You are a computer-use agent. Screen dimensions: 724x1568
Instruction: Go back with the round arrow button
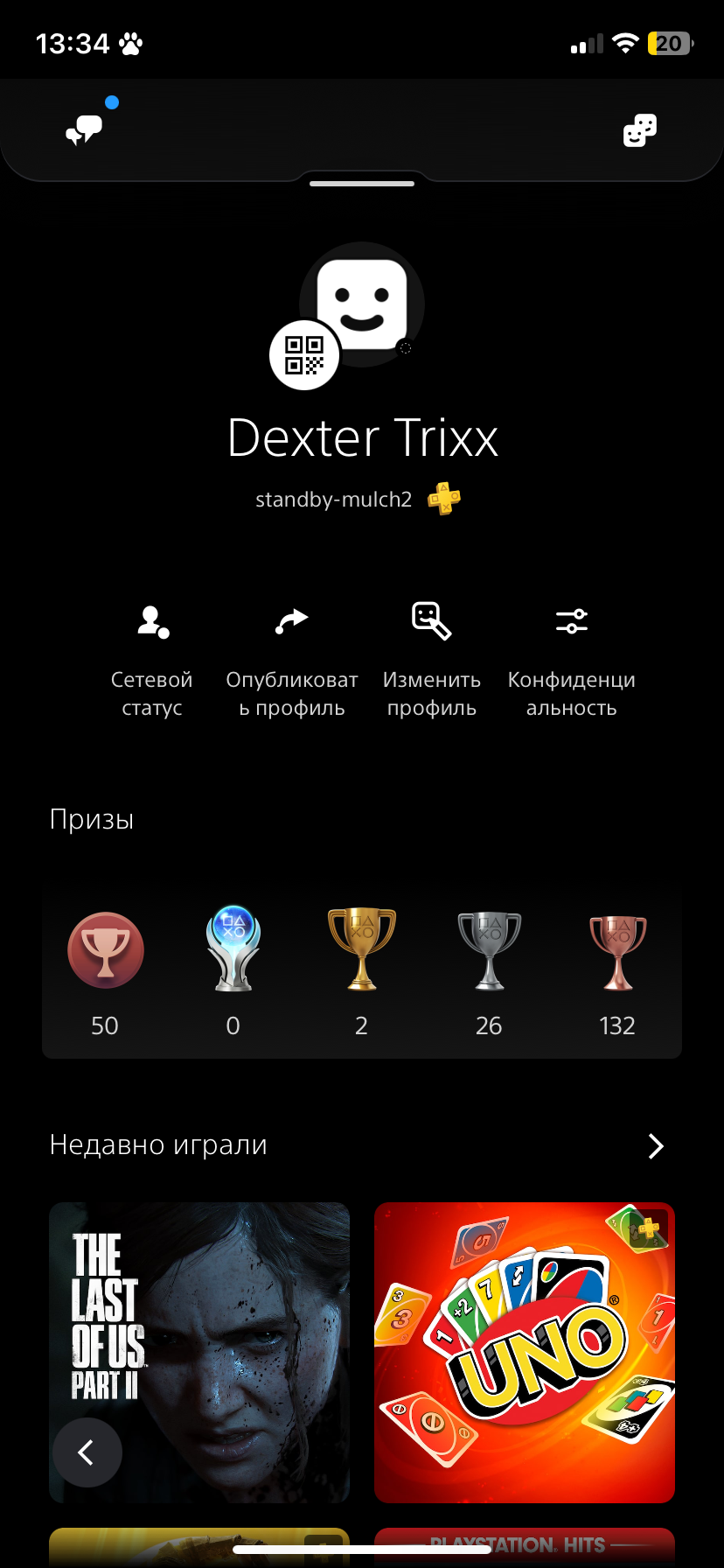pyautogui.click(x=87, y=1452)
